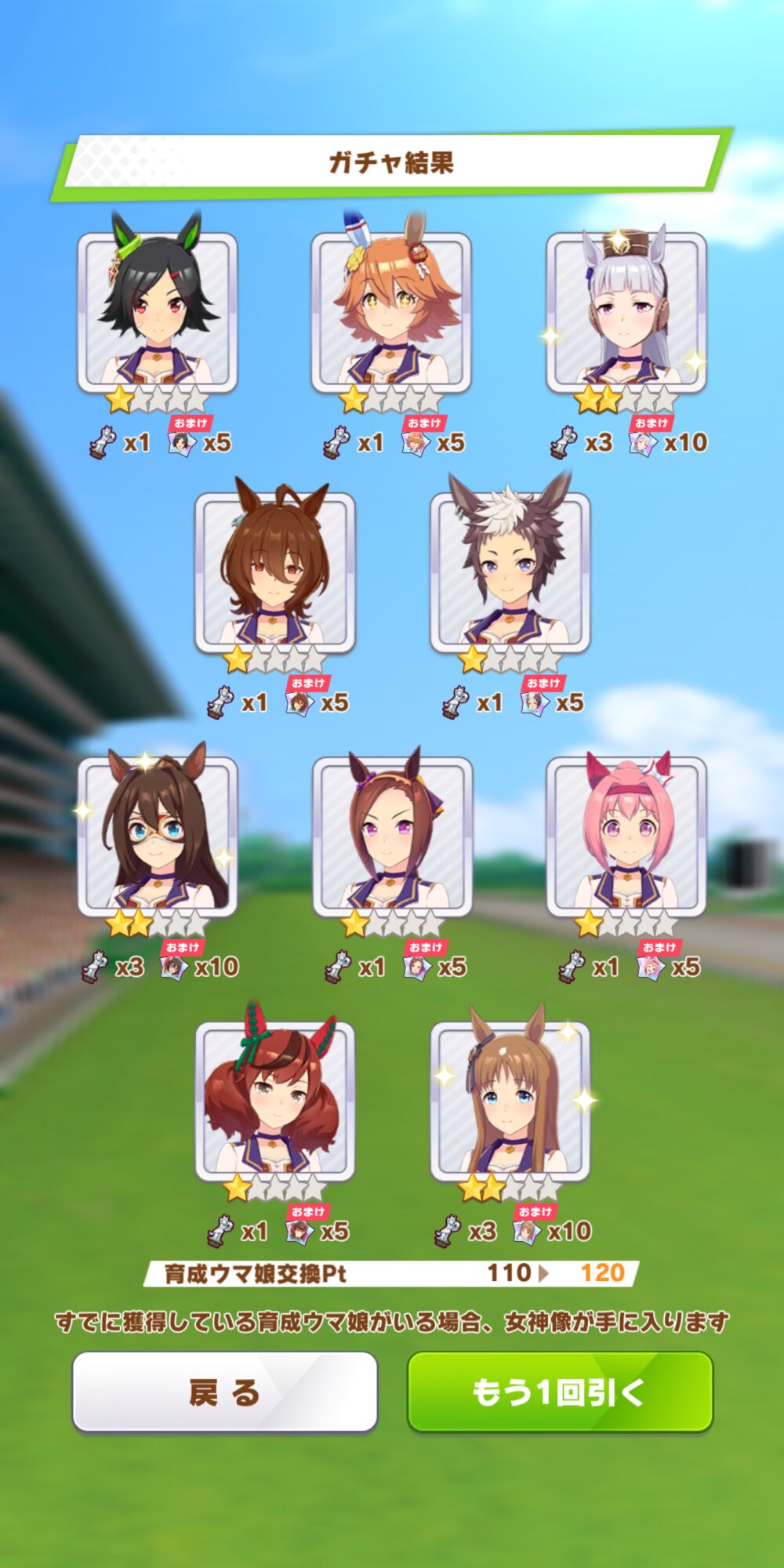The image size is (784, 1568).
Task: Open the masked two-star character card
Action: click(x=158, y=837)
